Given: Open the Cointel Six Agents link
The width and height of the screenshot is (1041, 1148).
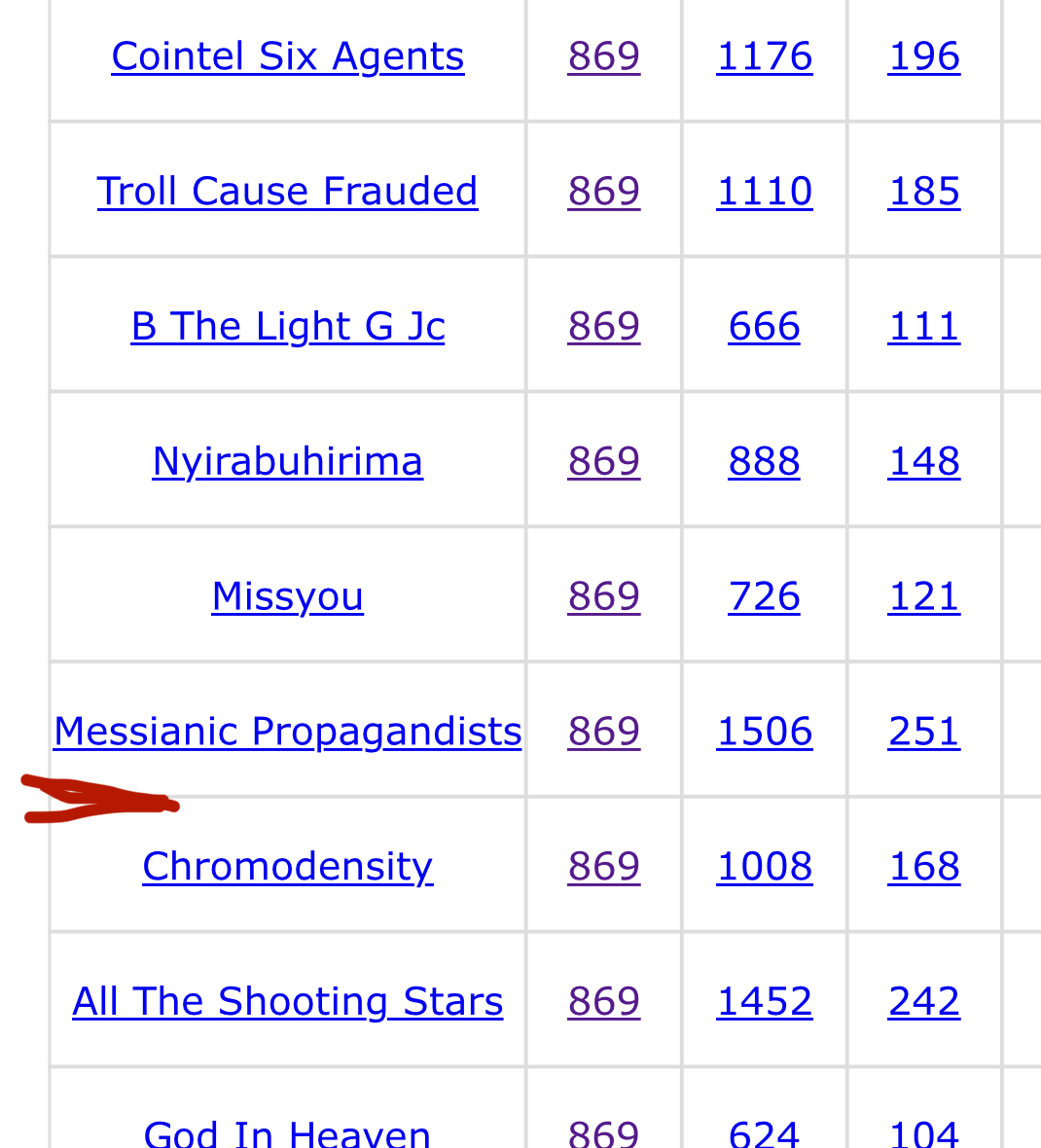Looking at the screenshot, I should click(287, 56).
